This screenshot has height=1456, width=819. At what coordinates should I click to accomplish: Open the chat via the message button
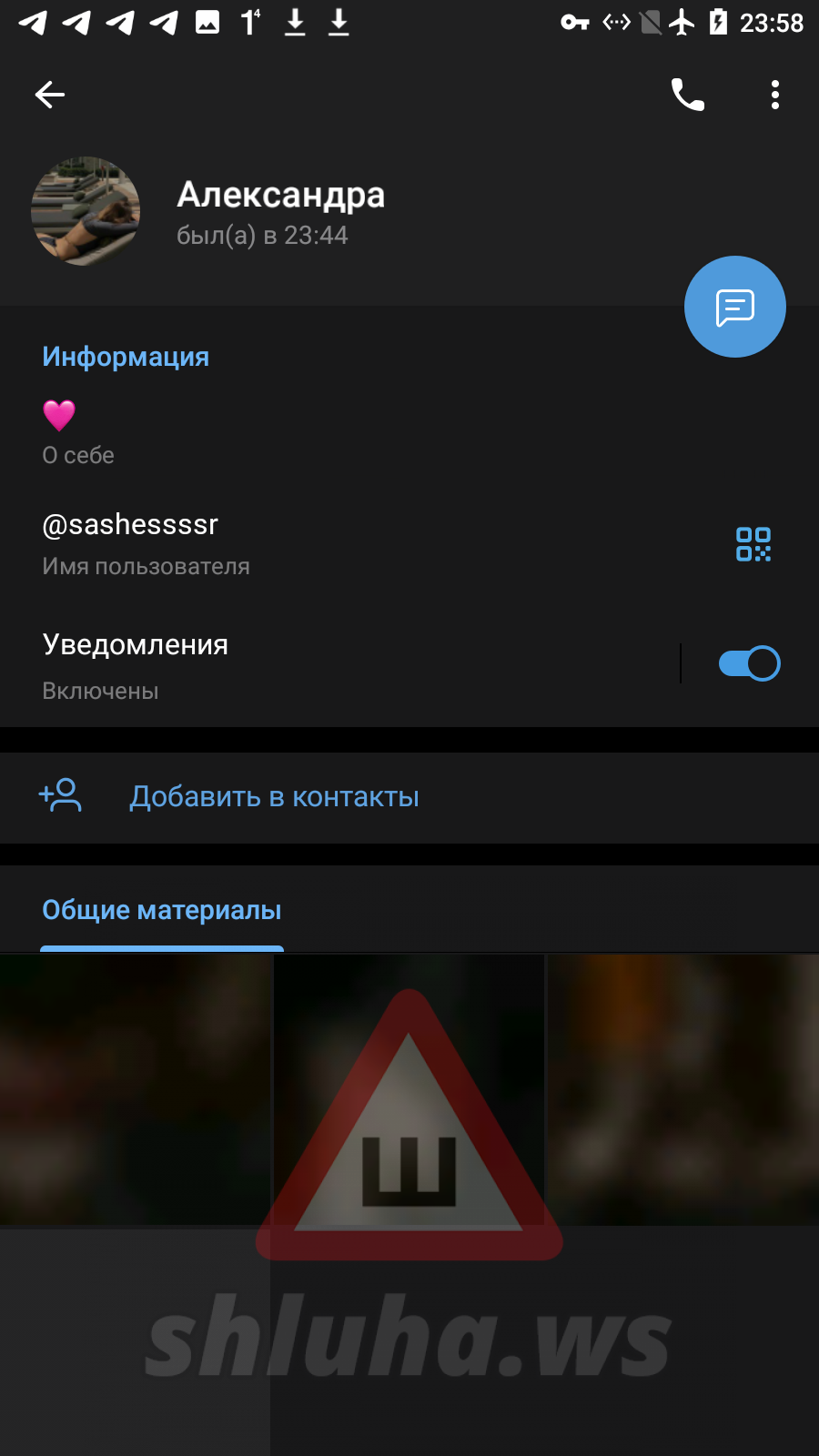point(734,308)
